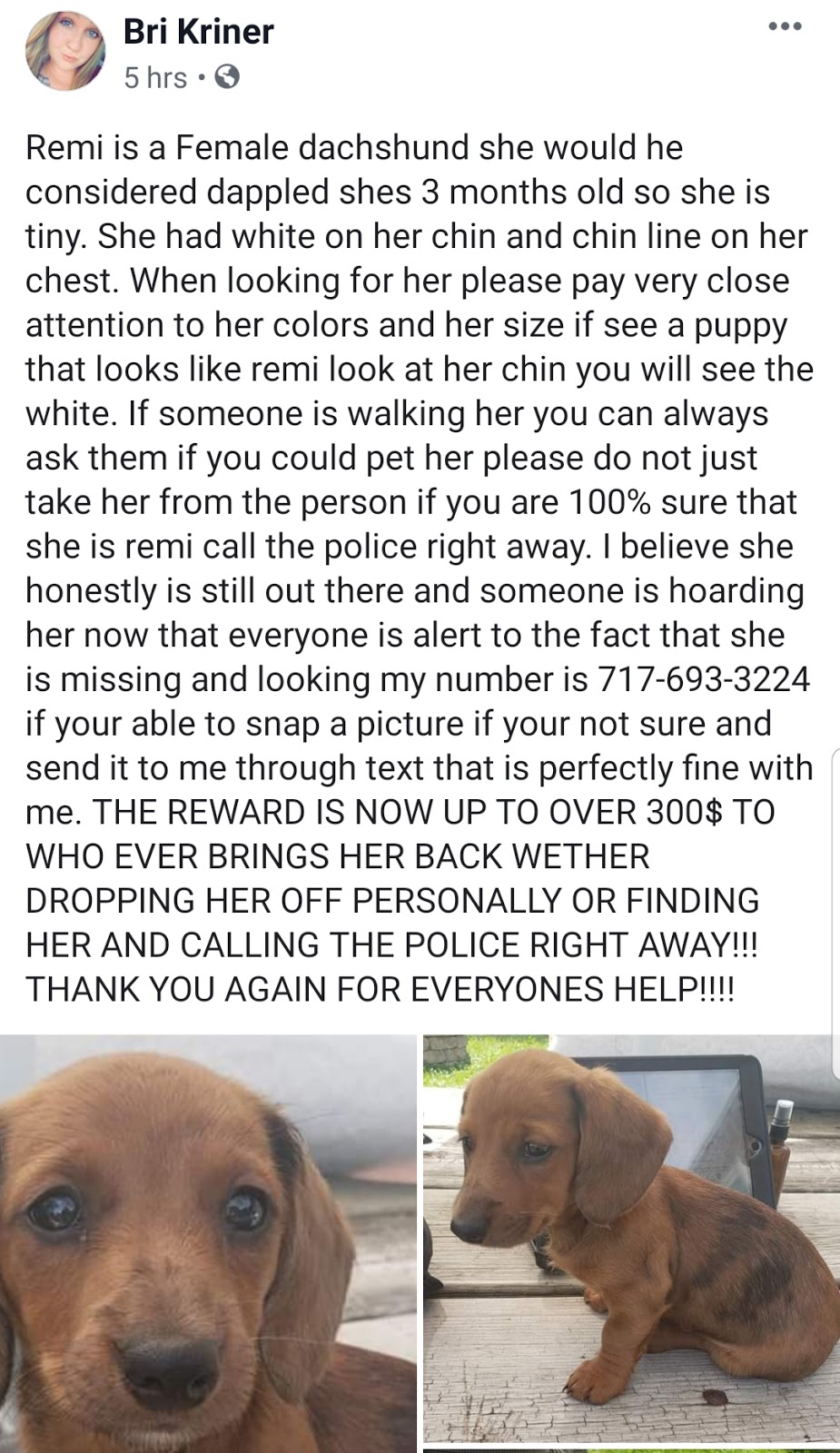Open the post's three-dot options menu
Image resolution: width=840 pixels, height=1453 pixels.
(785, 26)
